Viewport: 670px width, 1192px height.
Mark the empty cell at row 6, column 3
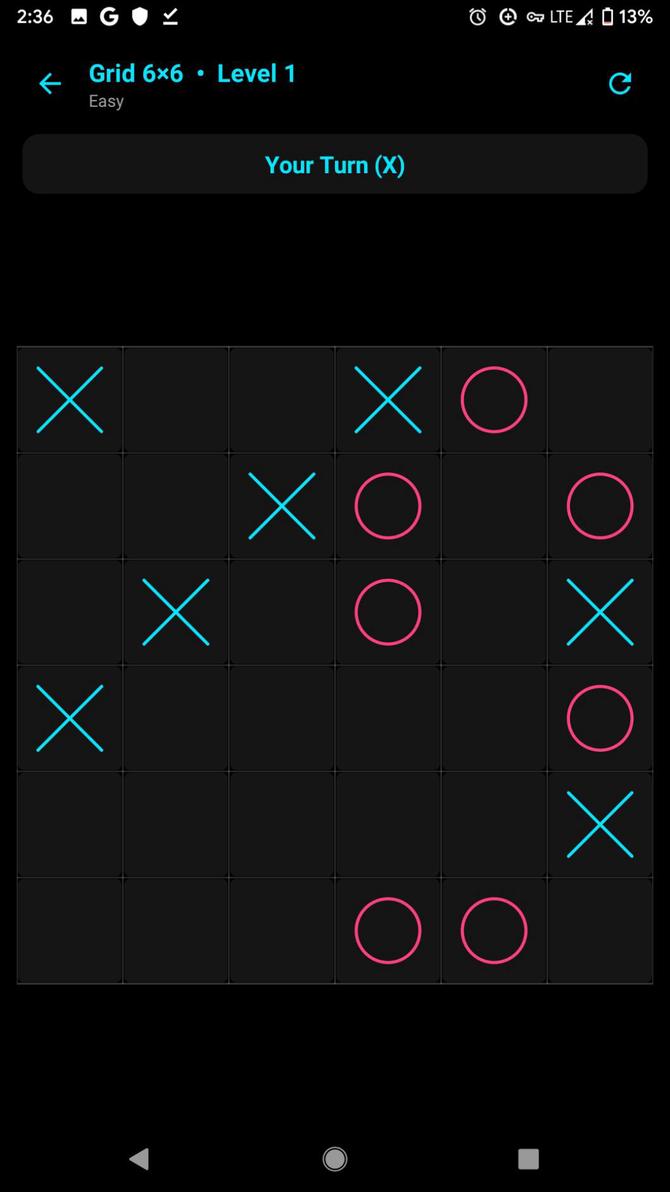click(282, 931)
